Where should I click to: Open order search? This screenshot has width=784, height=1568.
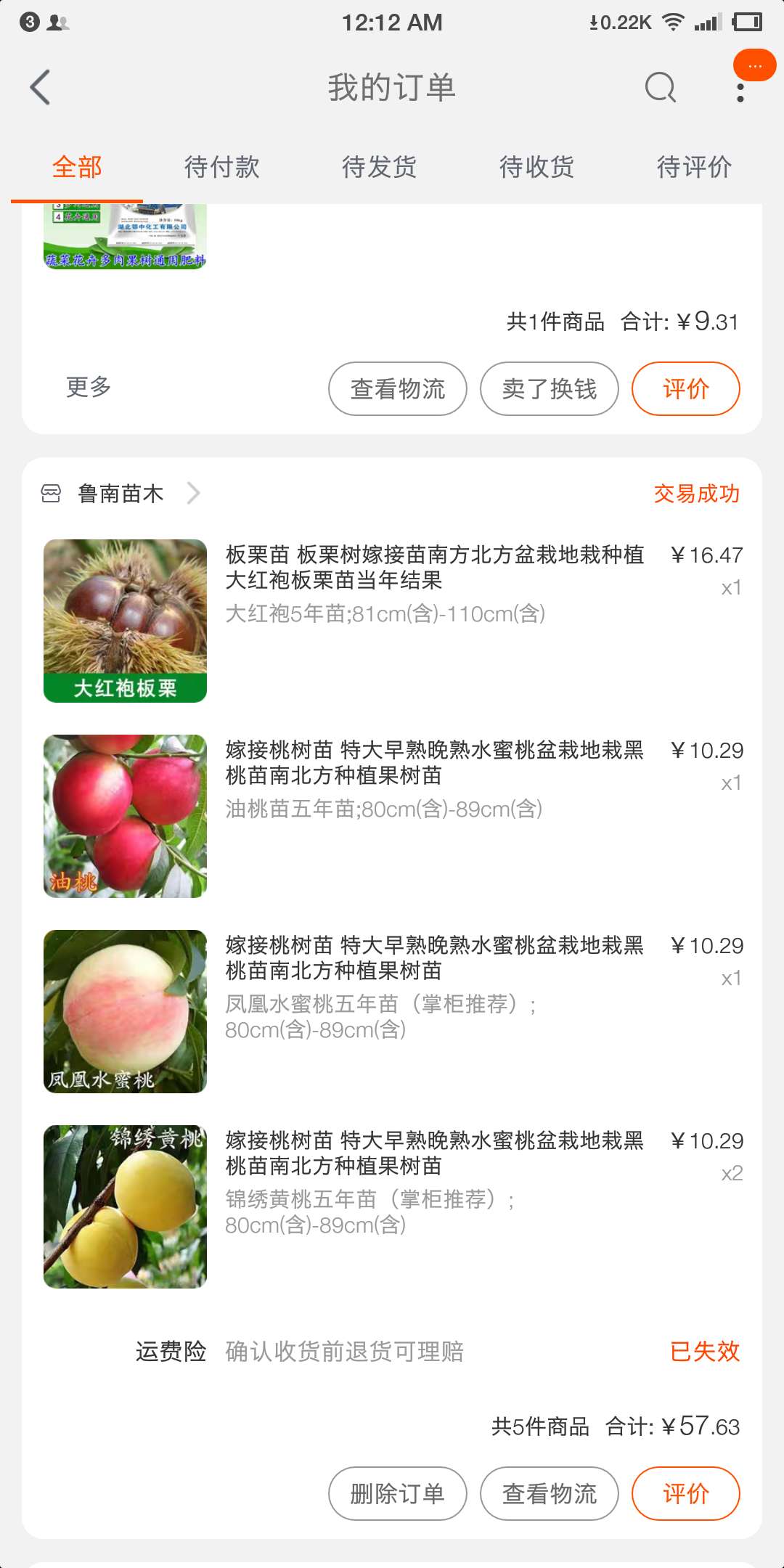point(660,88)
